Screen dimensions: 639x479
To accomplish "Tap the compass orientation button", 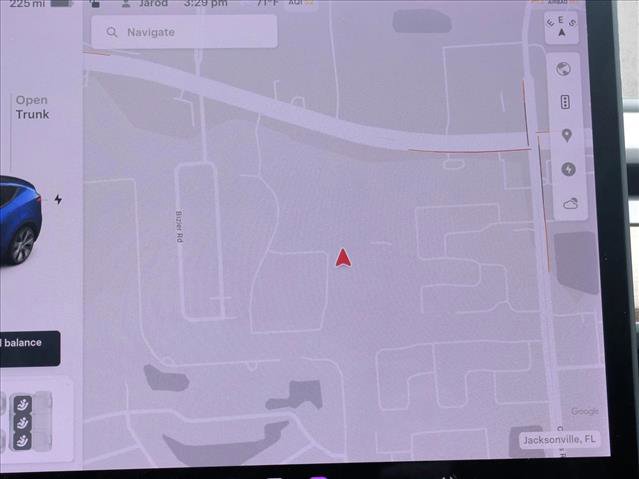I will [562, 28].
